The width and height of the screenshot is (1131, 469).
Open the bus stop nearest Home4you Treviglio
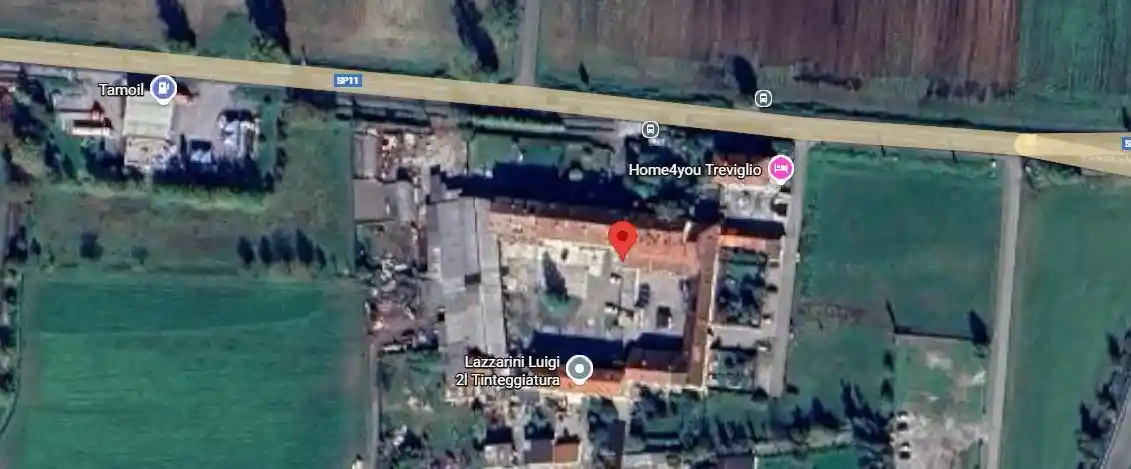651,129
